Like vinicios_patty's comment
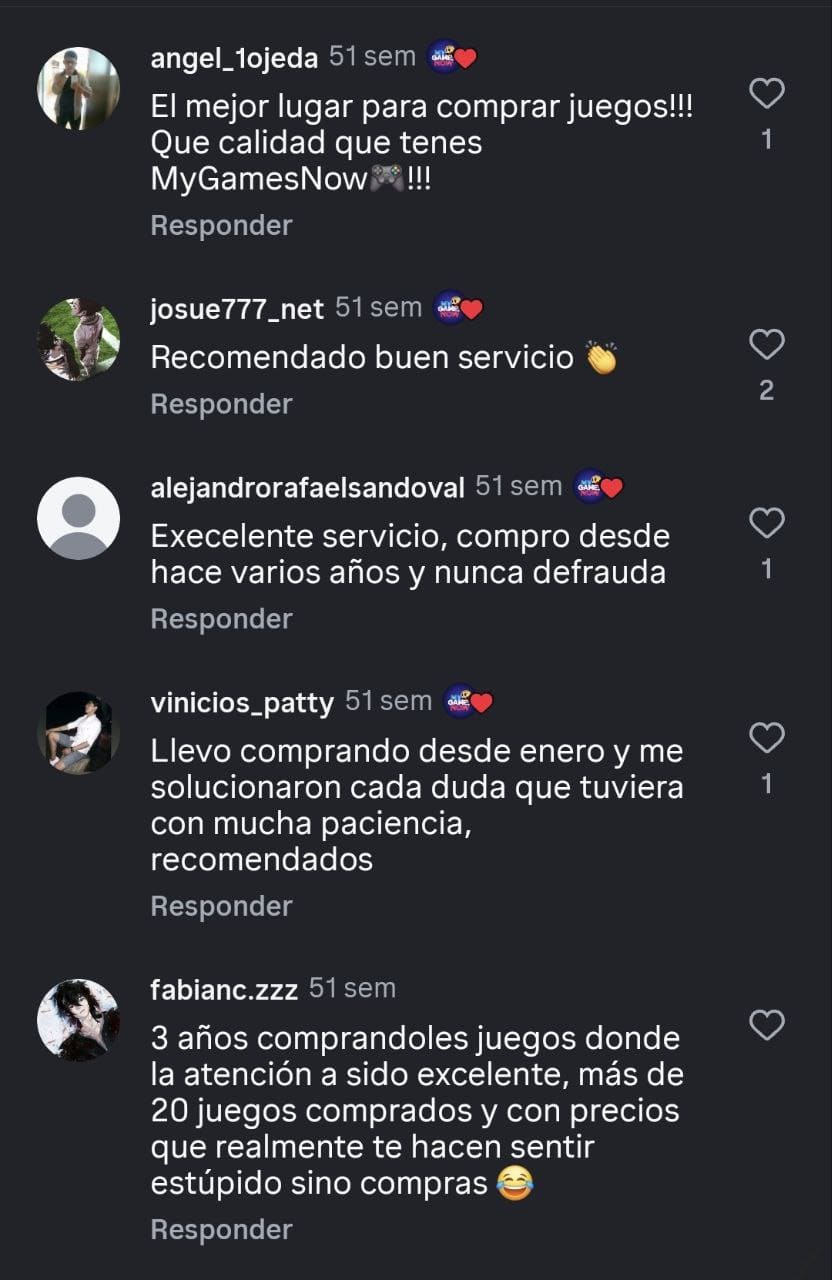 tap(766, 738)
